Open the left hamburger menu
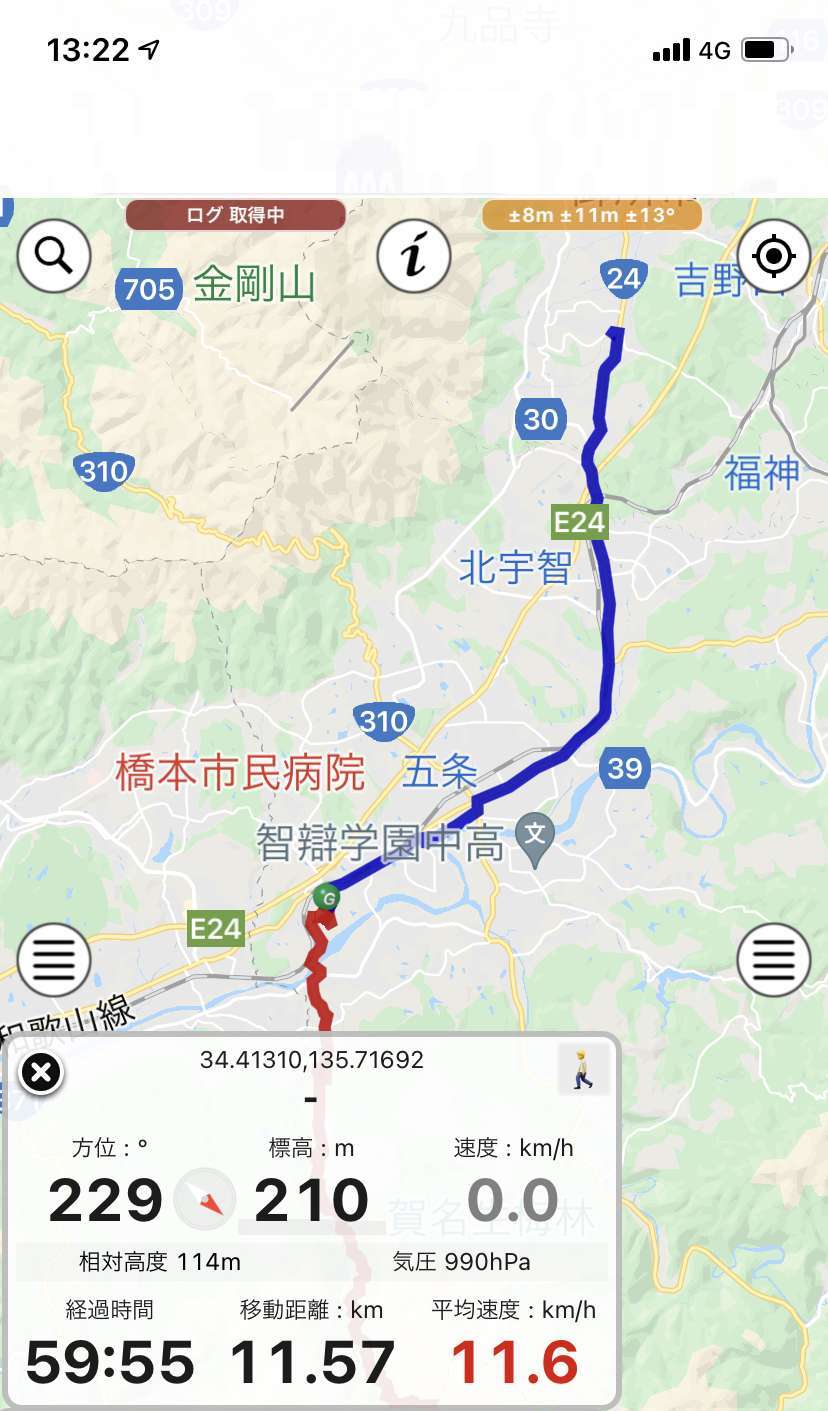Screen dimensions: 828x1411 coord(54,960)
